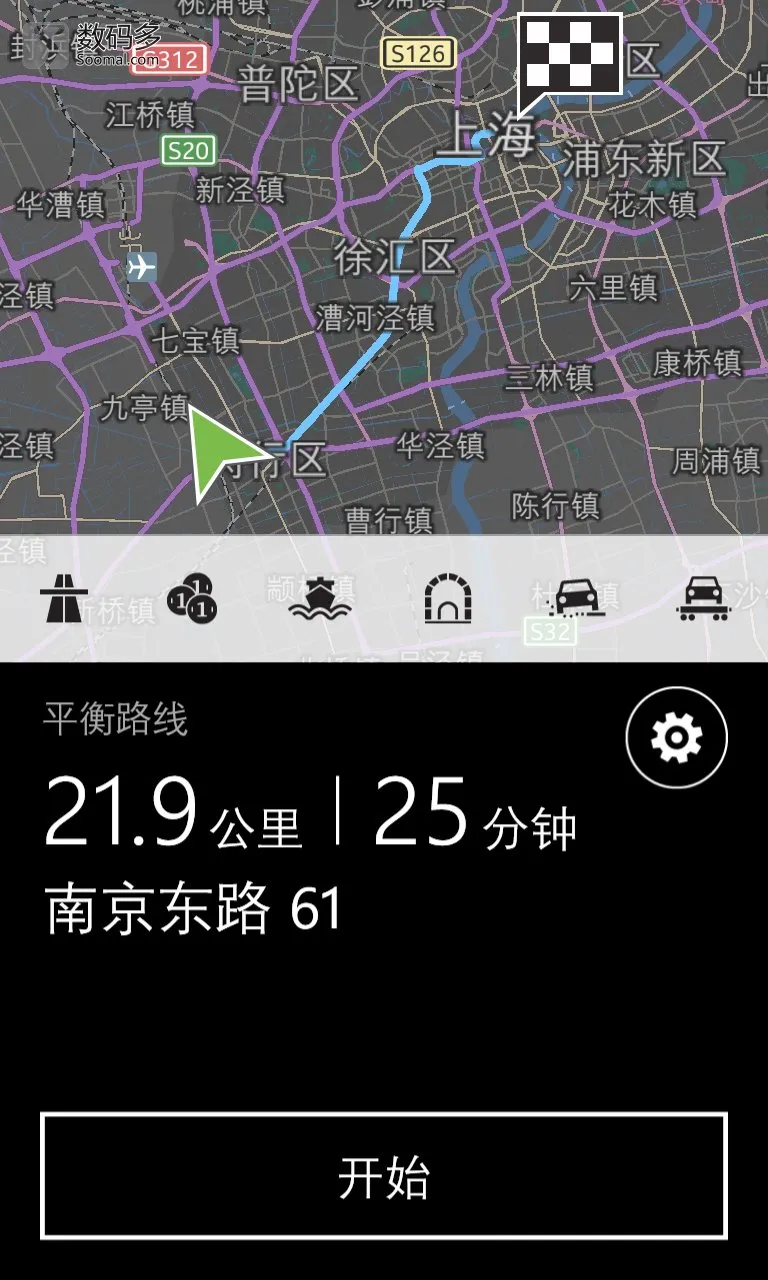Image resolution: width=768 pixels, height=1280 pixels.
Task: Toggle the highway route option icon
Action: click(x=64, y=599)
